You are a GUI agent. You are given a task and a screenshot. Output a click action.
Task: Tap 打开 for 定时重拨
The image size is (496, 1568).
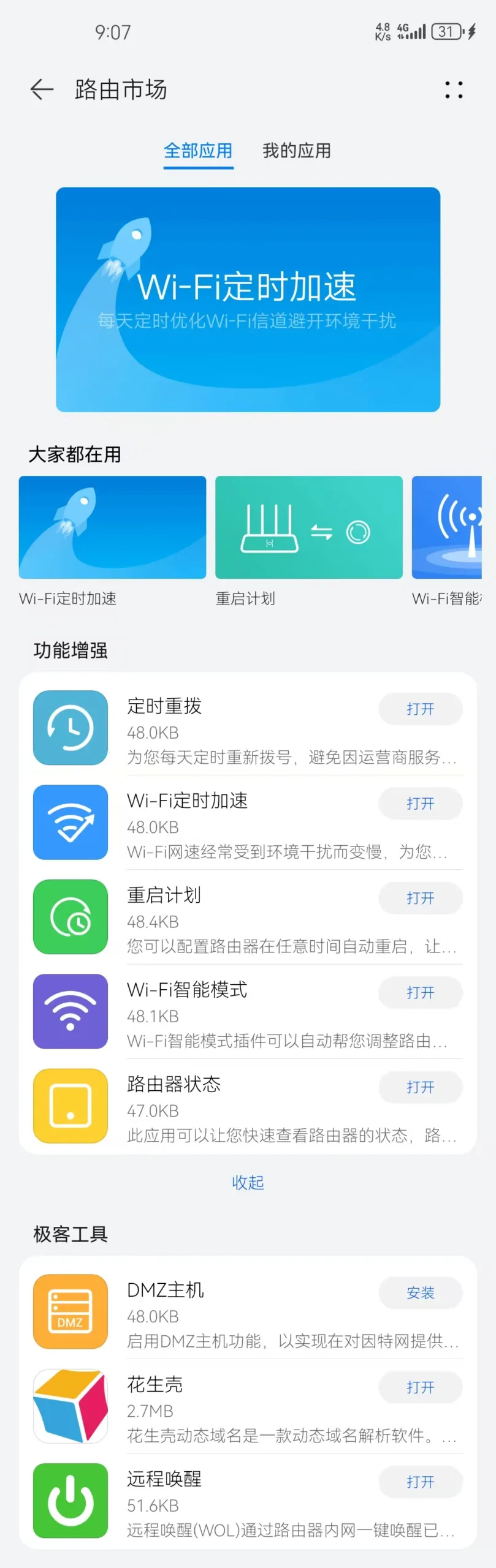pyautogui.click(x=420, y=709)
